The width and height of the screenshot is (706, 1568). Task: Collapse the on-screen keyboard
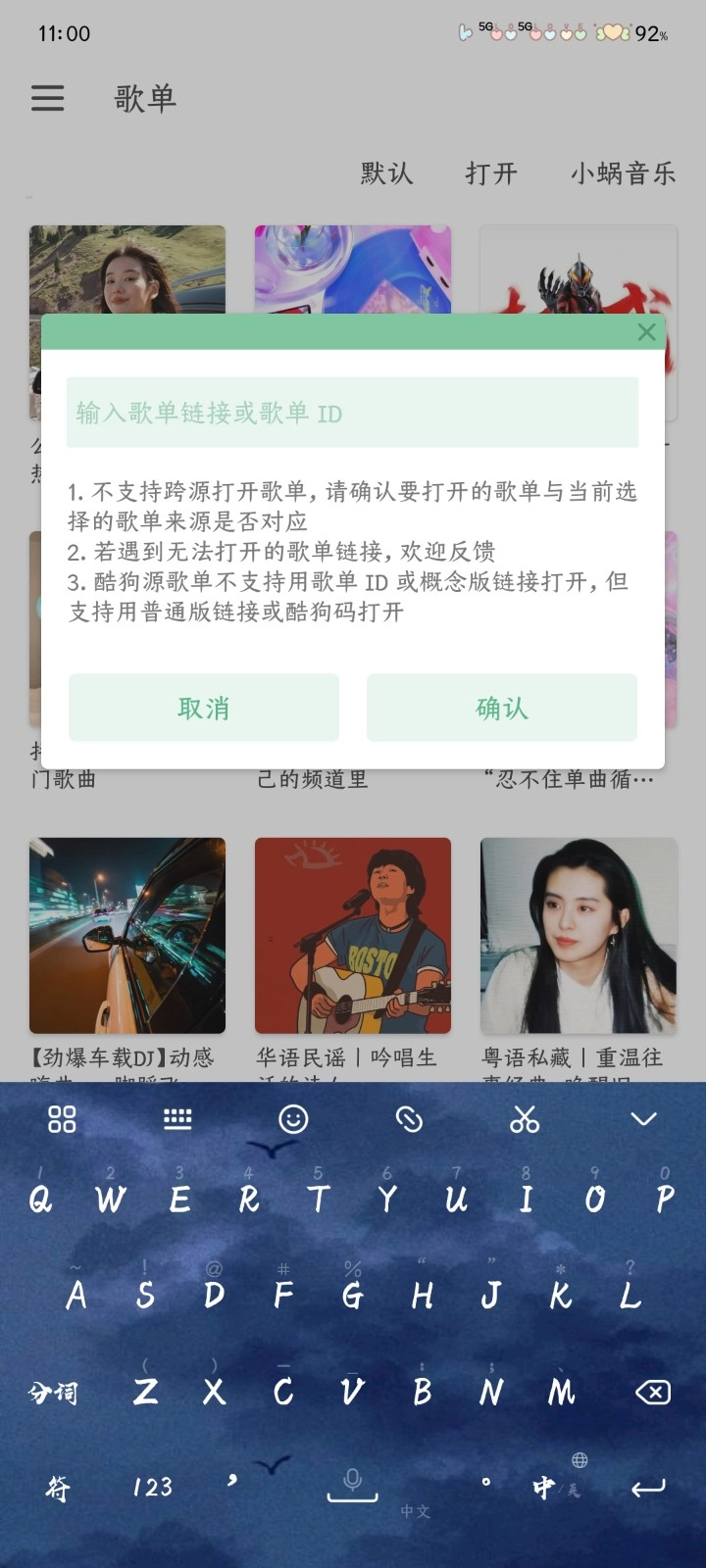tap(643, 1119)
